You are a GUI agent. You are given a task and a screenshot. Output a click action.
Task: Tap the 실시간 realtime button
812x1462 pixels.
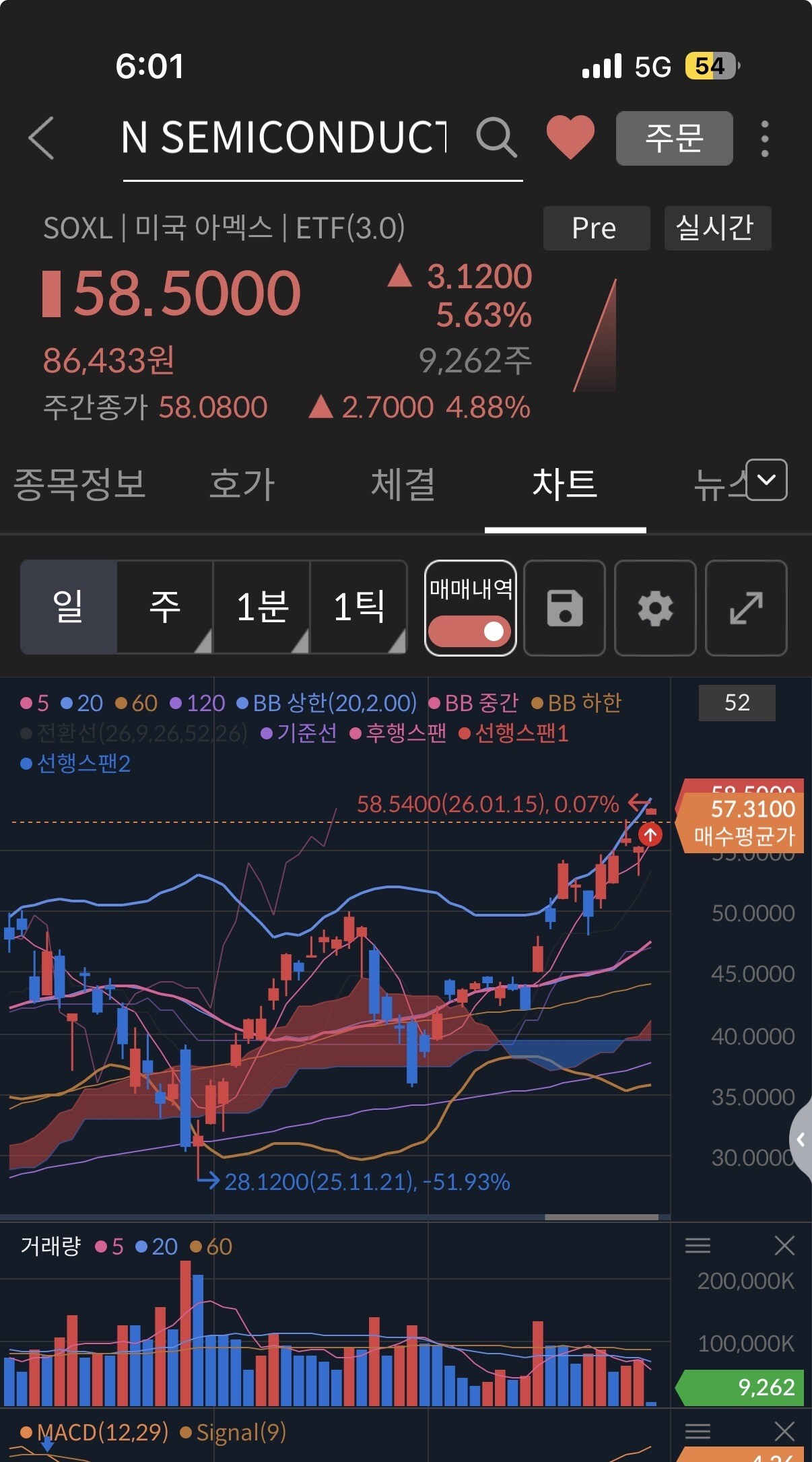pyautogui.click(x=717, y=228)
